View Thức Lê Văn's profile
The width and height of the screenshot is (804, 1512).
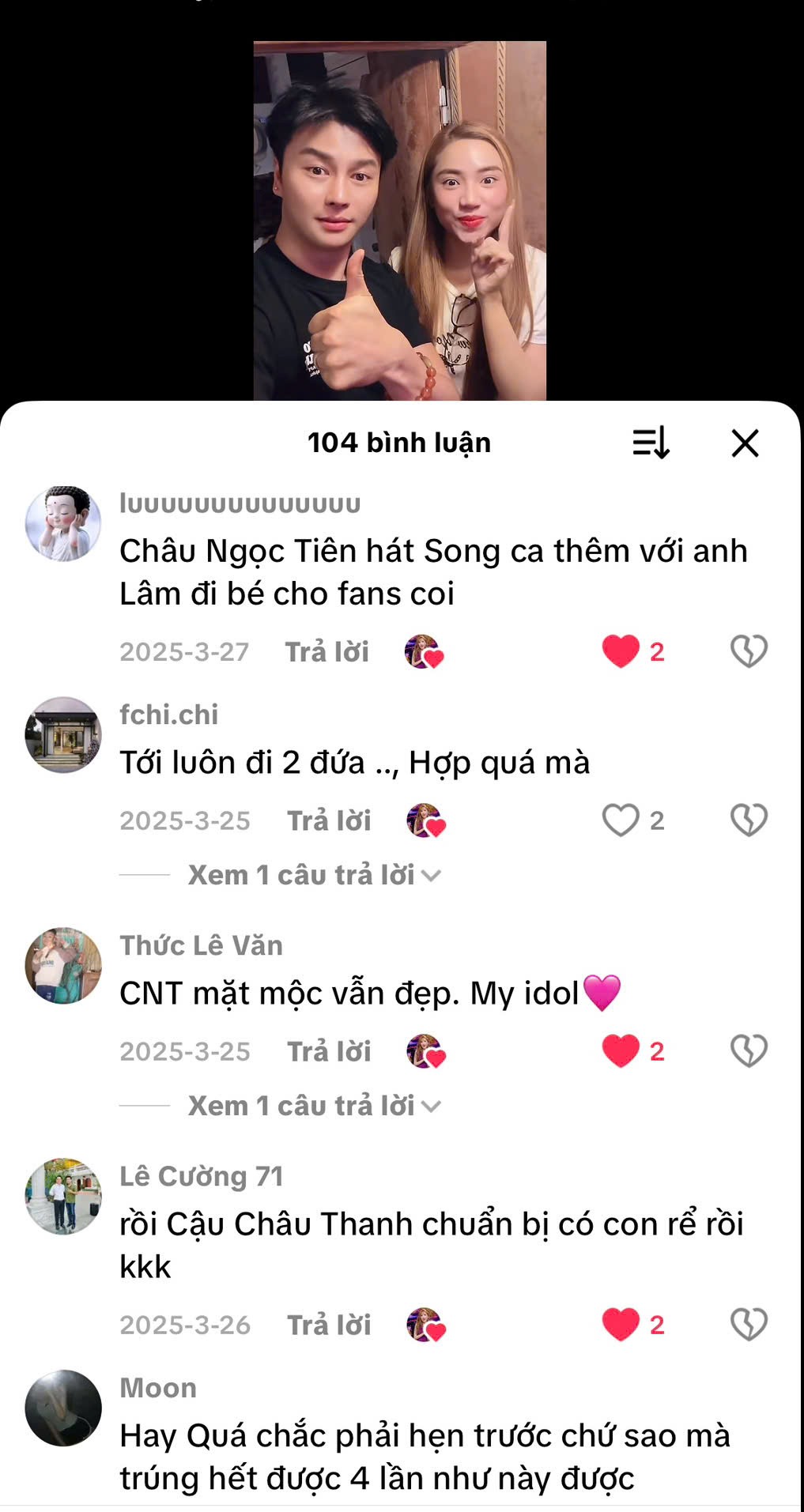pyautogui.click(x=63, y=966)
